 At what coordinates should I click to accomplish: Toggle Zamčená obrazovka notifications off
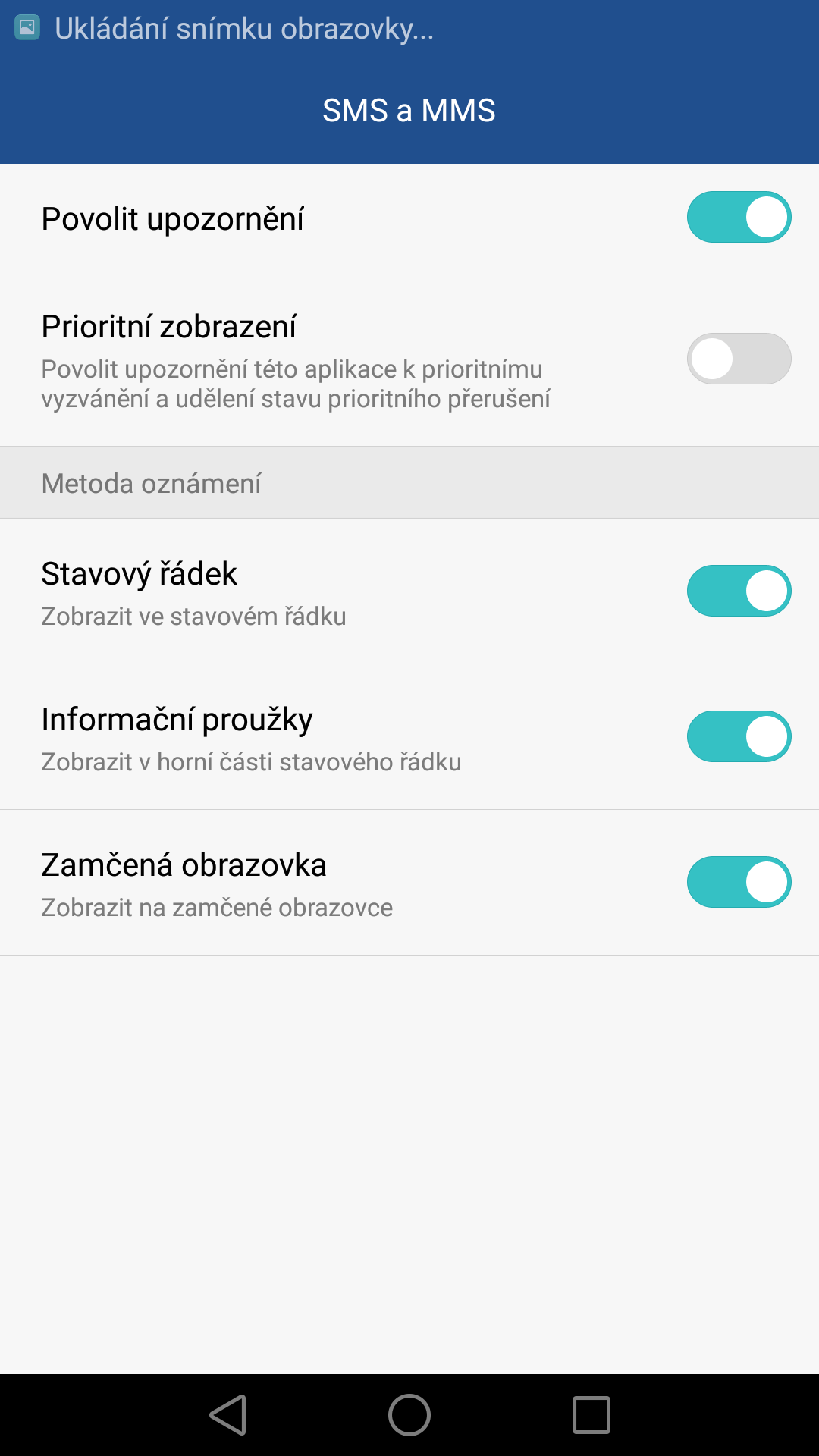pos(739,882)
